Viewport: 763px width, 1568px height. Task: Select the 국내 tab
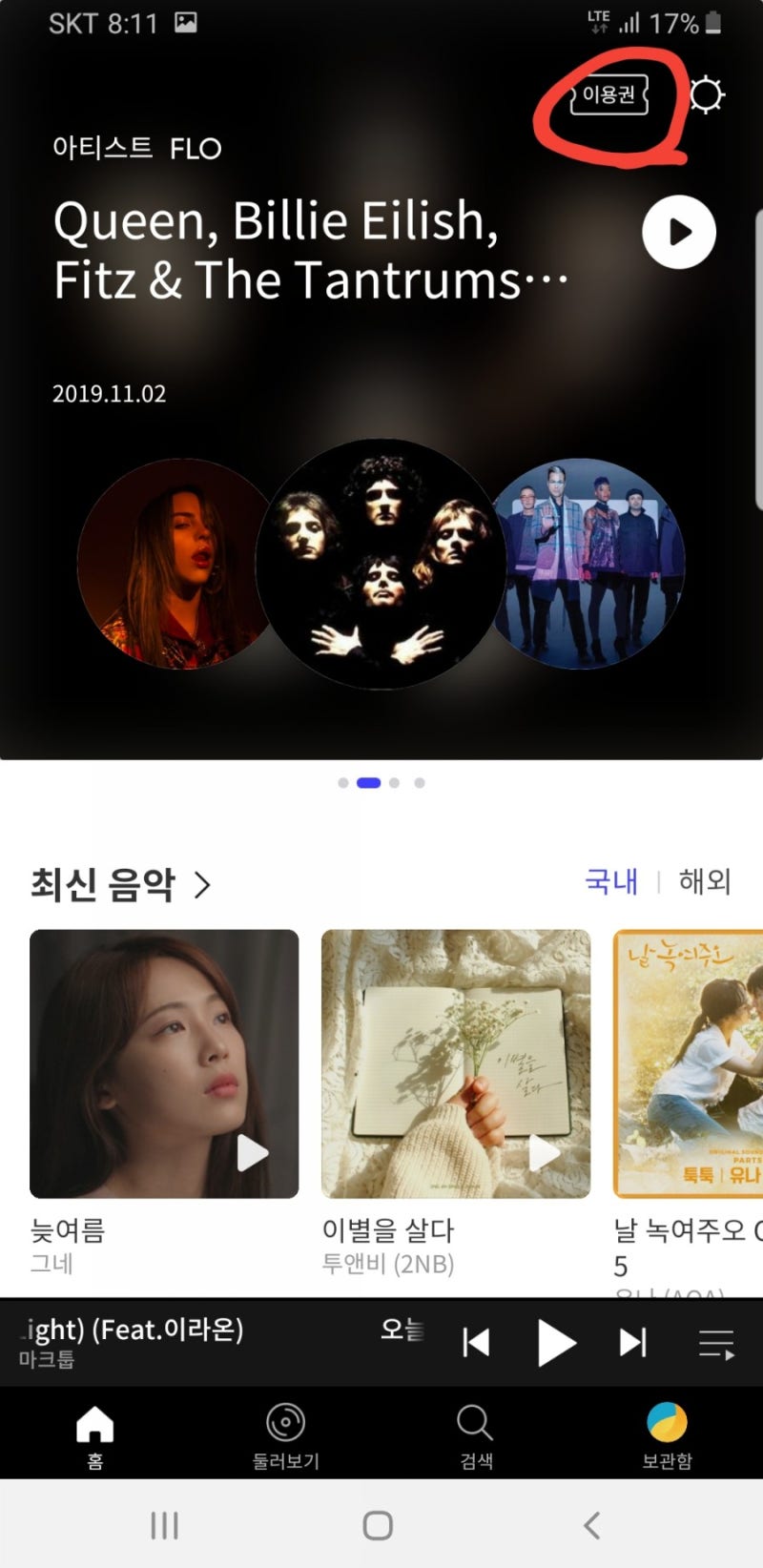pyautogui.click(x=611, y=882)
